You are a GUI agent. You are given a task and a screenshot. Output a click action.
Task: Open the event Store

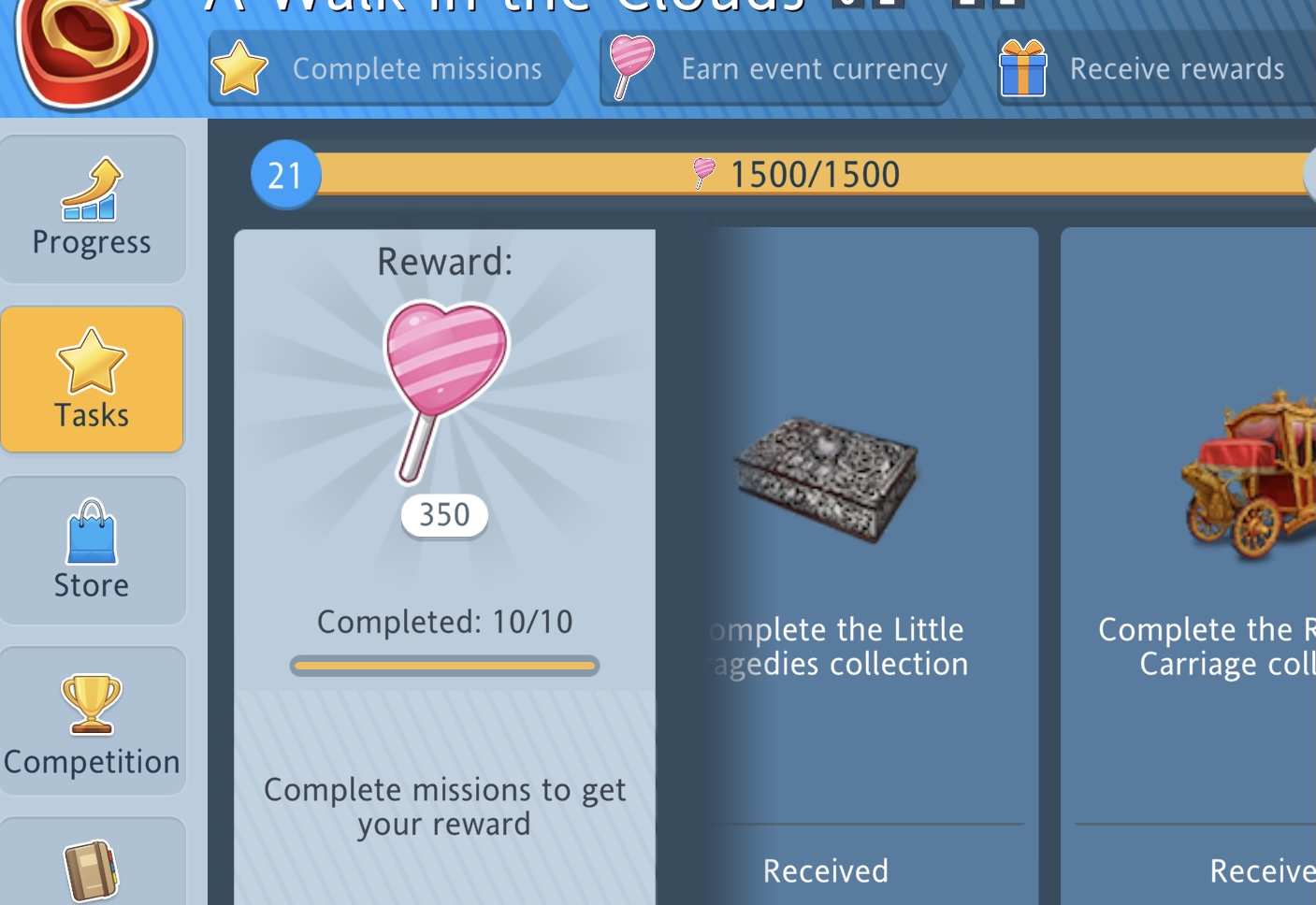(x=92, y=551)
